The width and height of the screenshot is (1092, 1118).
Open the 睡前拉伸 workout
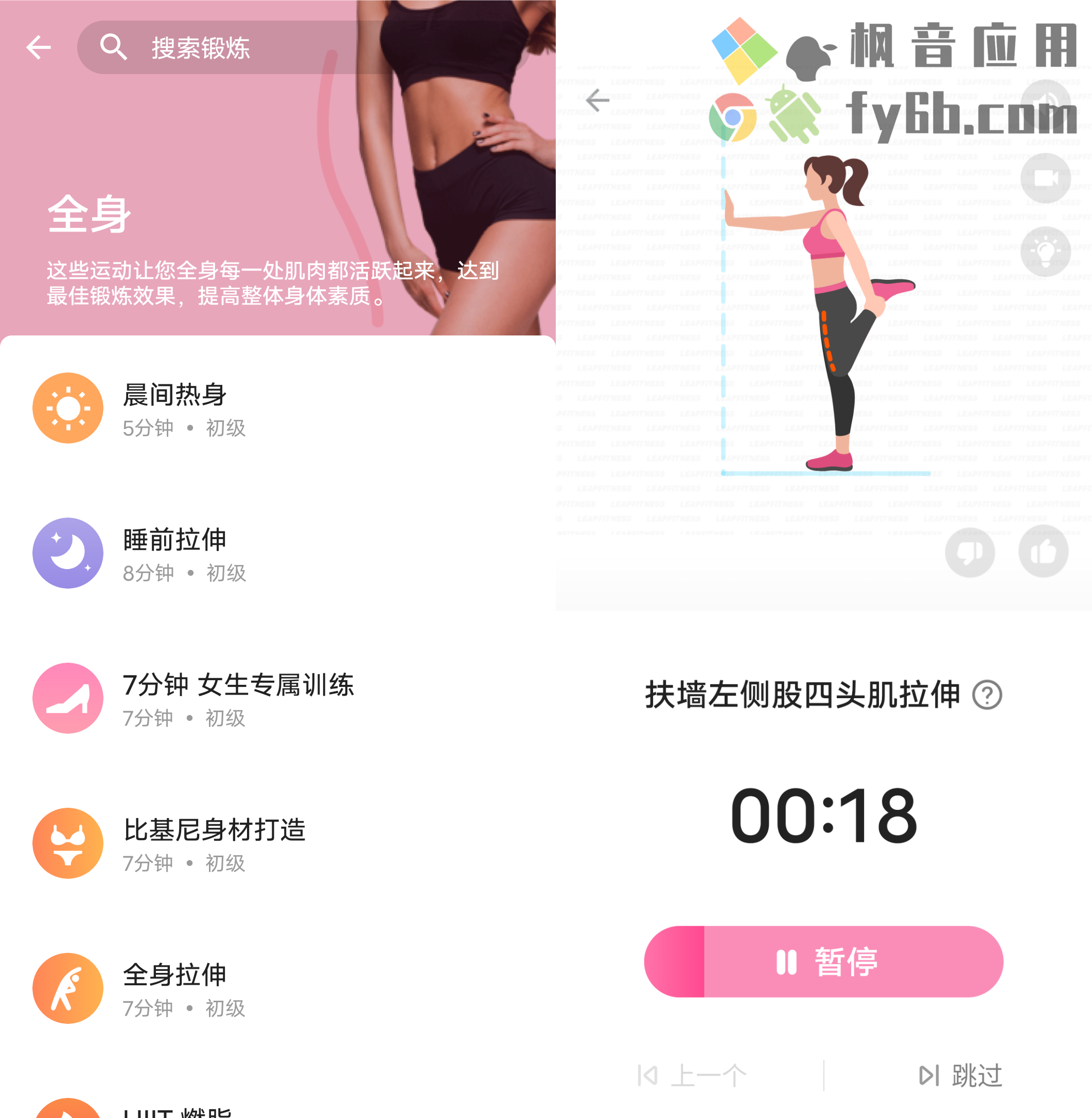tap(175, 553)
